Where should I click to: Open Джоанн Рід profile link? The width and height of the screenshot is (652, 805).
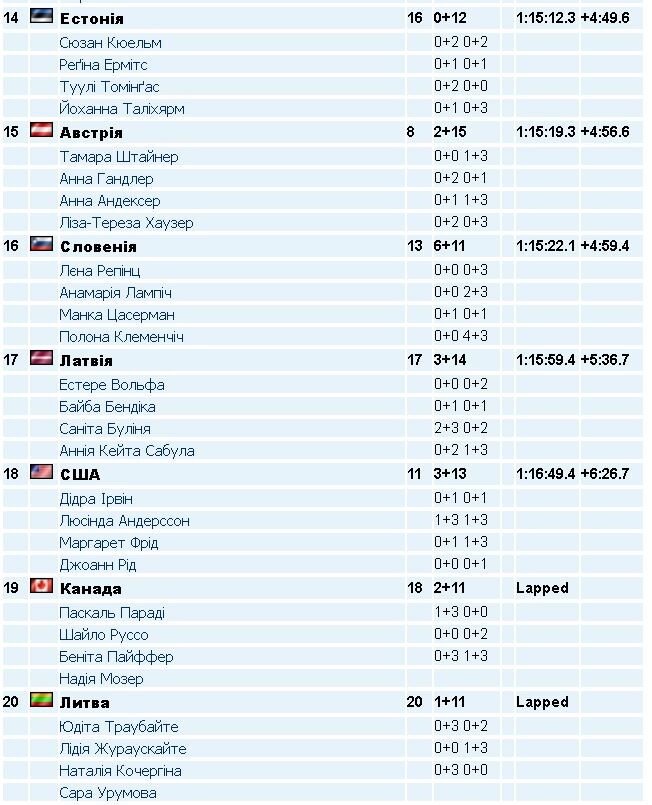click(x=98, y=565)
